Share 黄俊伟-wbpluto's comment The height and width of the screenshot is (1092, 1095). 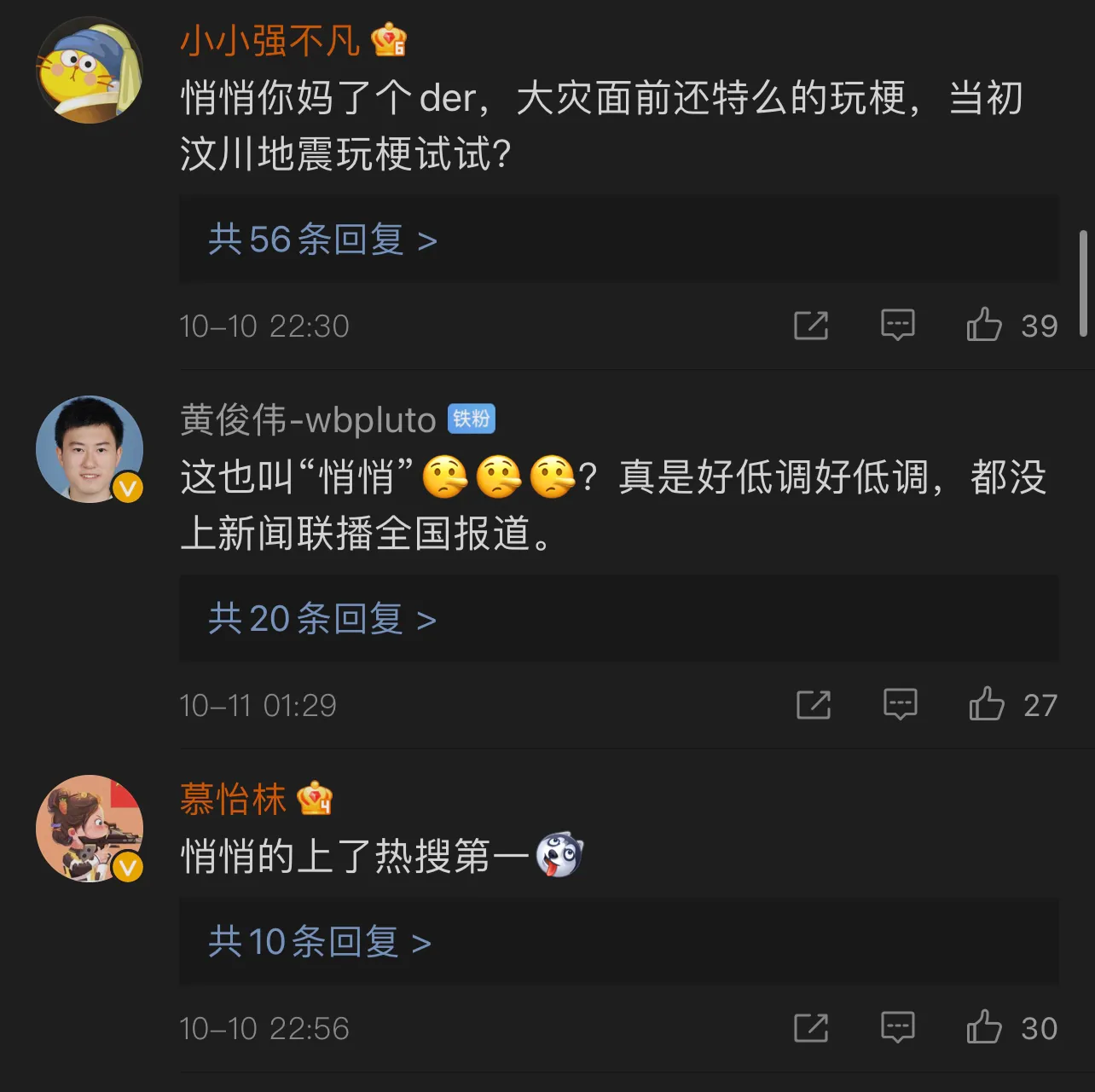coord(813,705)
